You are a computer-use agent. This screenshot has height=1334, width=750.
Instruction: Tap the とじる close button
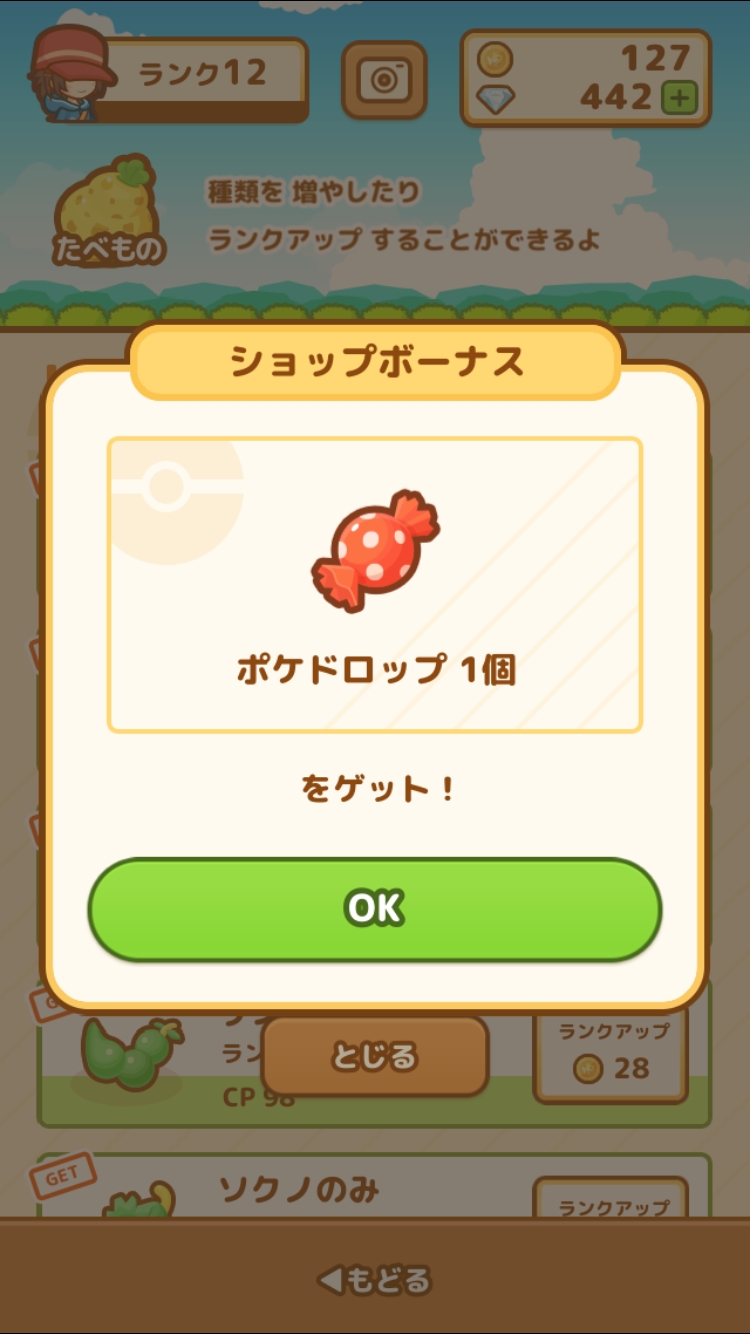375,1056
